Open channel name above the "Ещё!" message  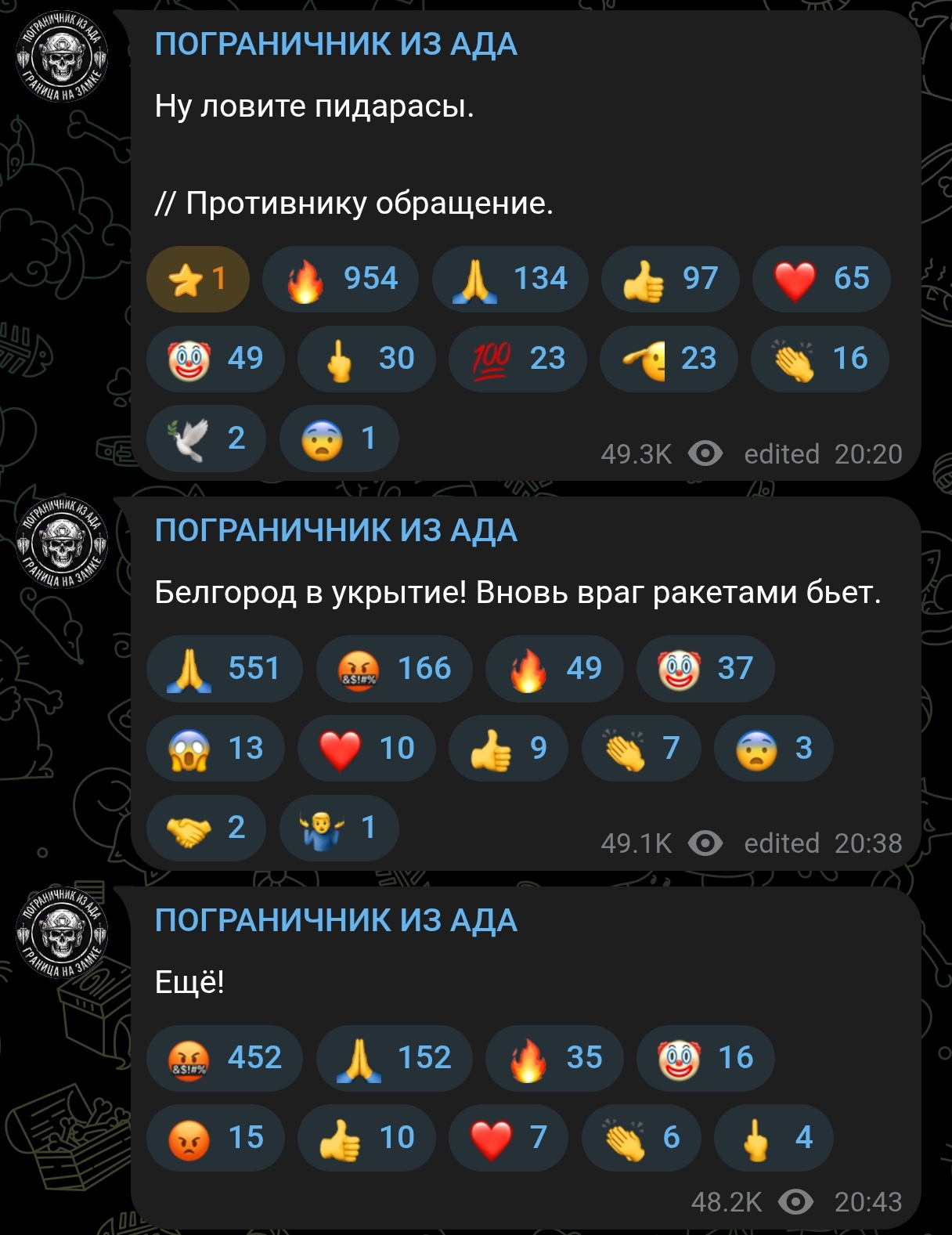click(x=336, y=921)
